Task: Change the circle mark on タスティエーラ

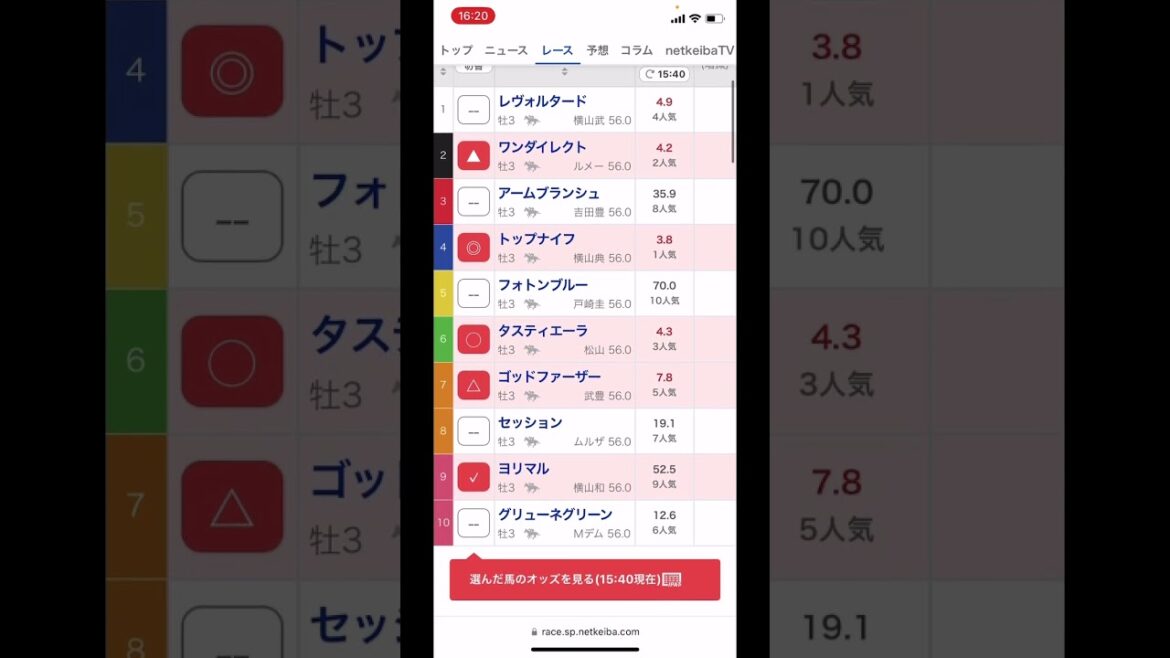Action: pos(474,340)
